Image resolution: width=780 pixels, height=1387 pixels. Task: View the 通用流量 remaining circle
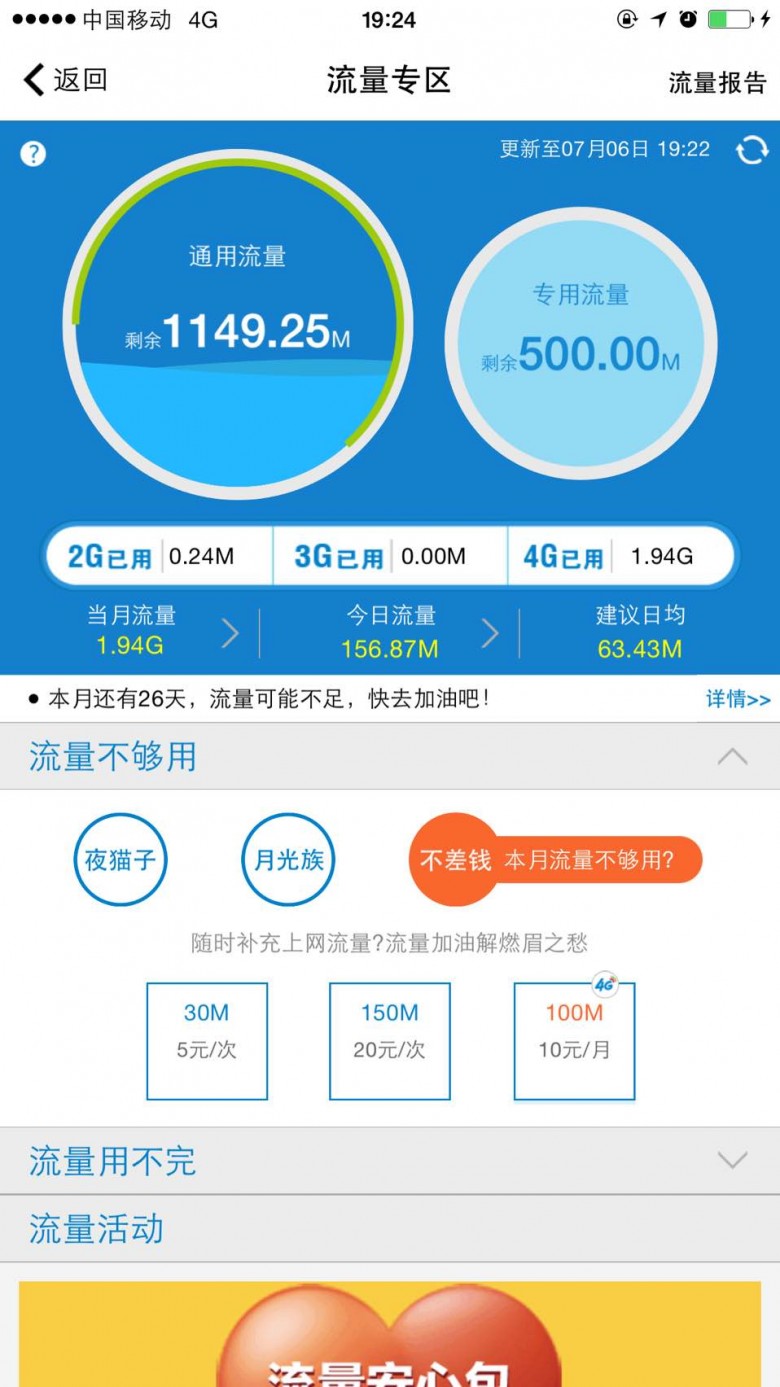pyautogui.click(x=238, y=323)
